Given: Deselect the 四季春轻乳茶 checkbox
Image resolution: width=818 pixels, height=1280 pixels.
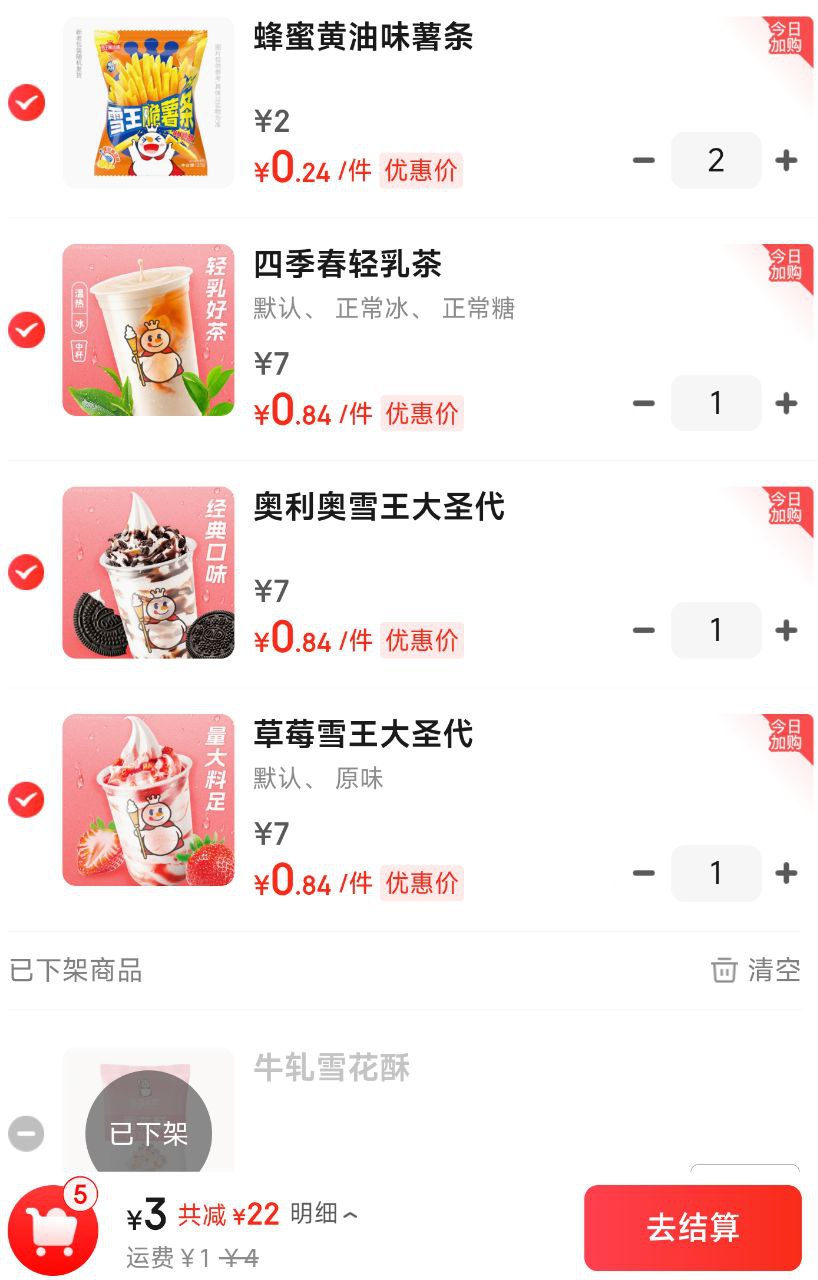Looking at the screenshot, I should click(x=27, y=330).
